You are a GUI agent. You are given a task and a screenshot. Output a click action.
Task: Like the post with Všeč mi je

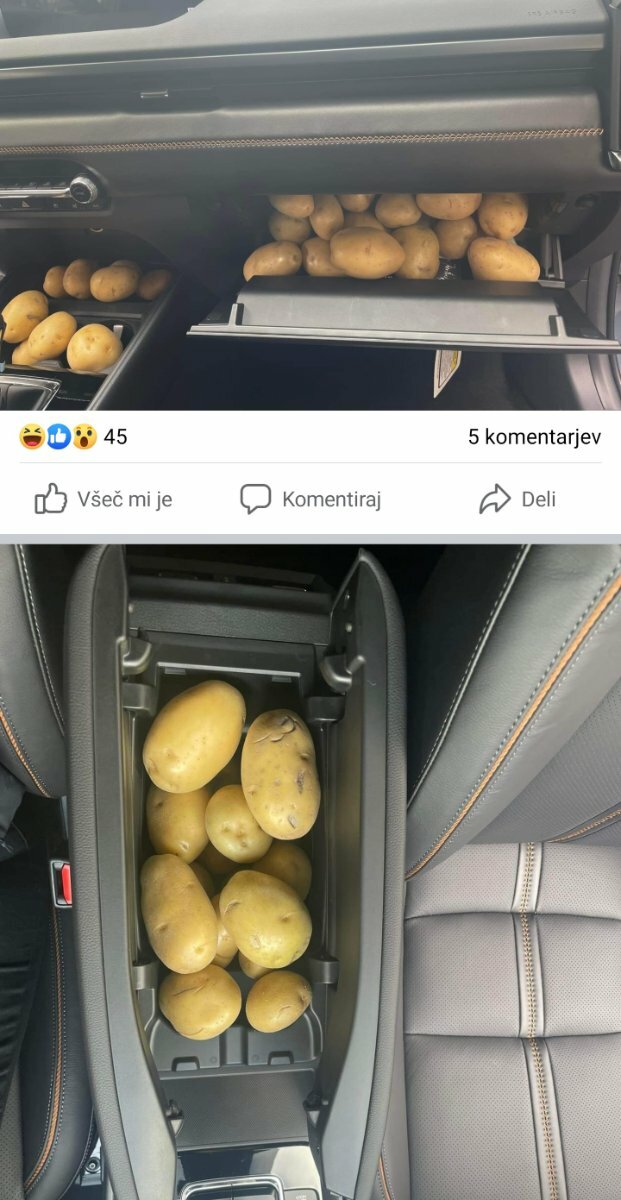pos(104,499)
